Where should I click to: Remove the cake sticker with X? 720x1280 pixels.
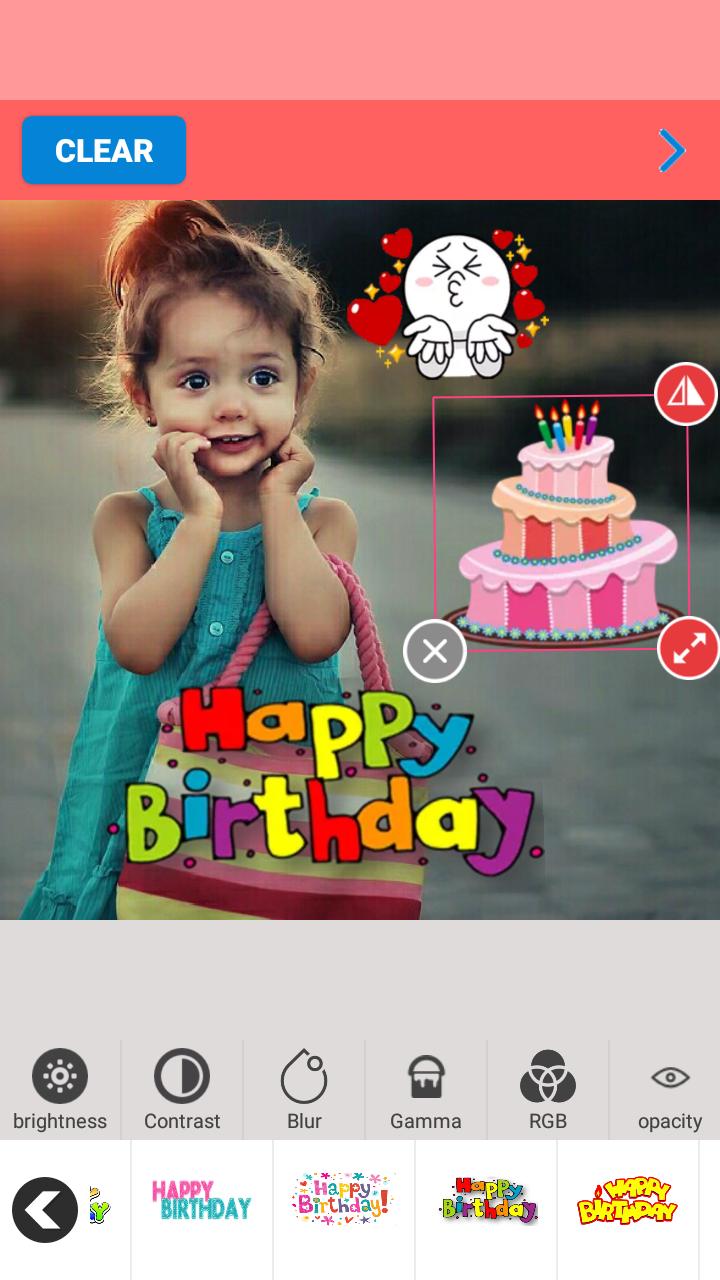tap(434, 652)
